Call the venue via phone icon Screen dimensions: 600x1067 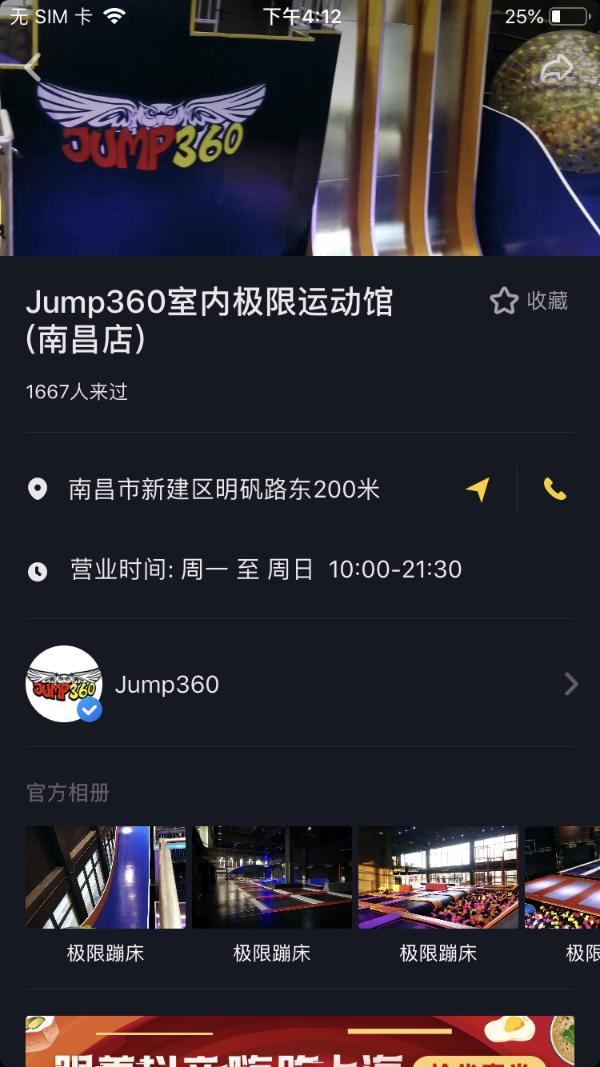554,489
